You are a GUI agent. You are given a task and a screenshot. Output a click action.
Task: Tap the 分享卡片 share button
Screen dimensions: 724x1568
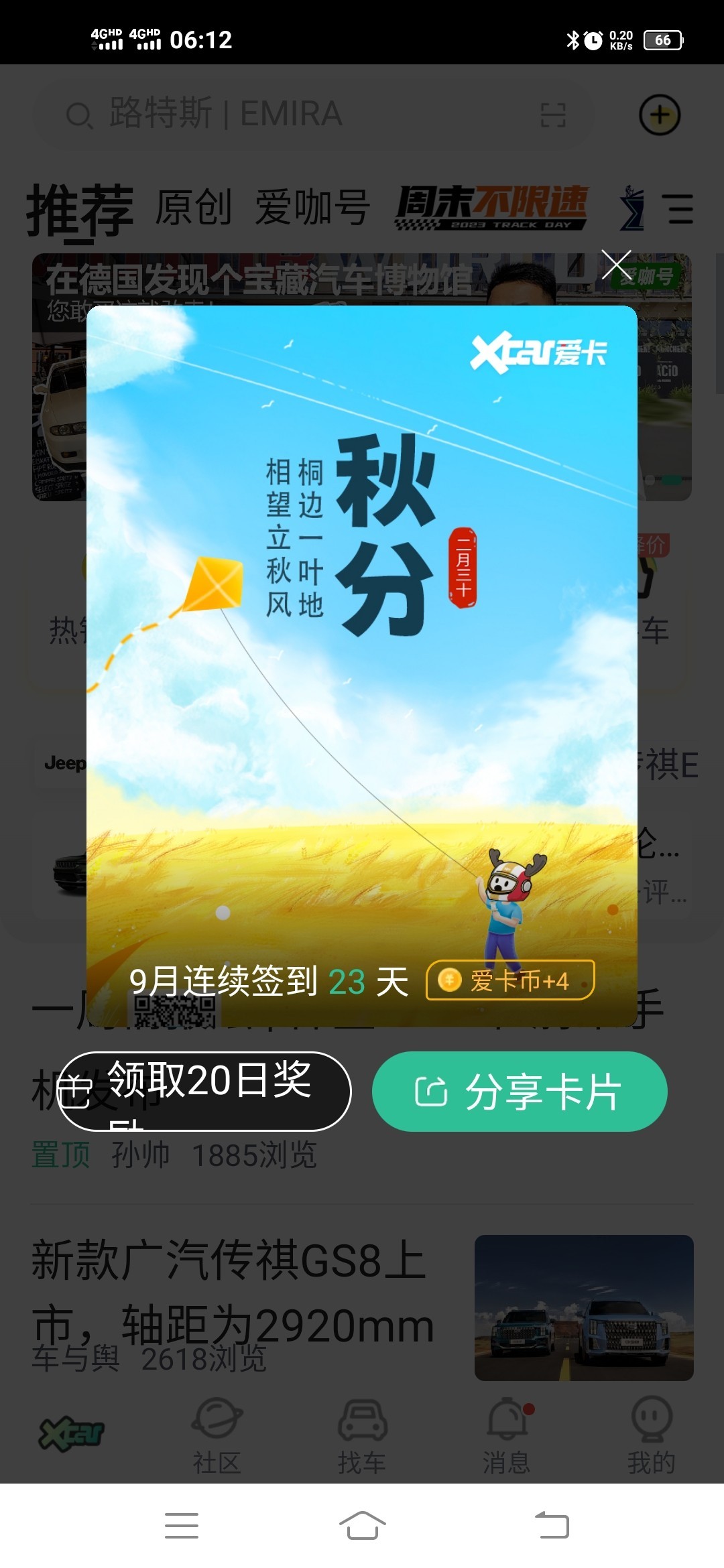520,1091
